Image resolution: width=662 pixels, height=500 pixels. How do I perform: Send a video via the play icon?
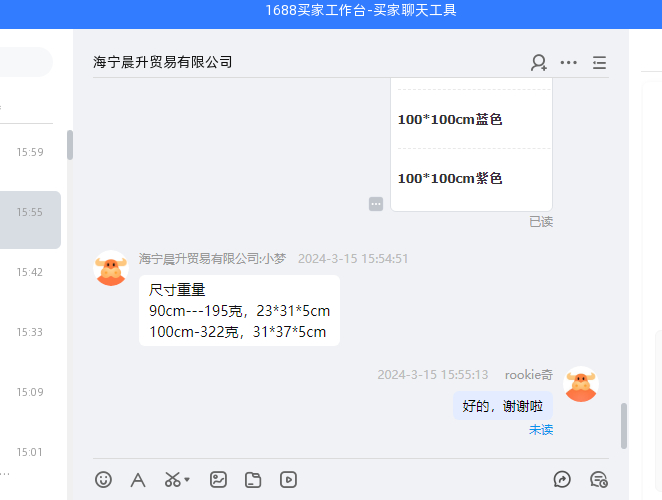point(288,479)
